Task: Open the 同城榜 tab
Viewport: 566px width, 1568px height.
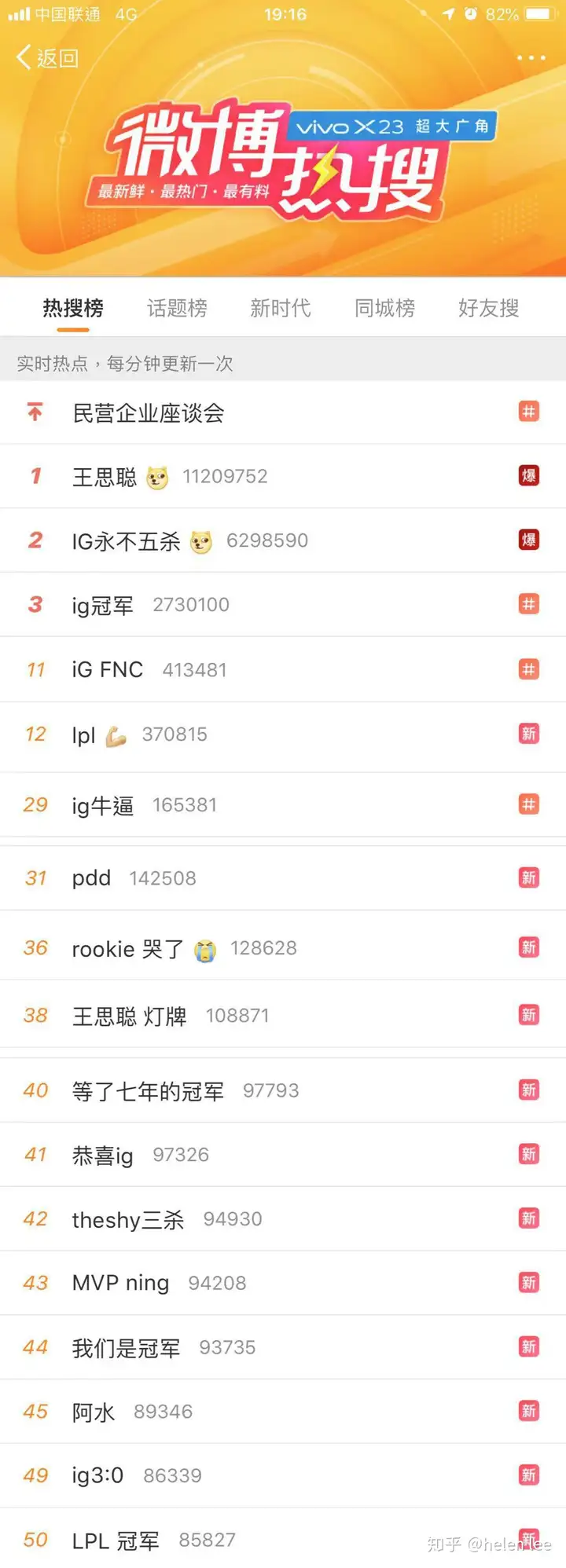Action: pyautogui.click(x=384, y=308)
